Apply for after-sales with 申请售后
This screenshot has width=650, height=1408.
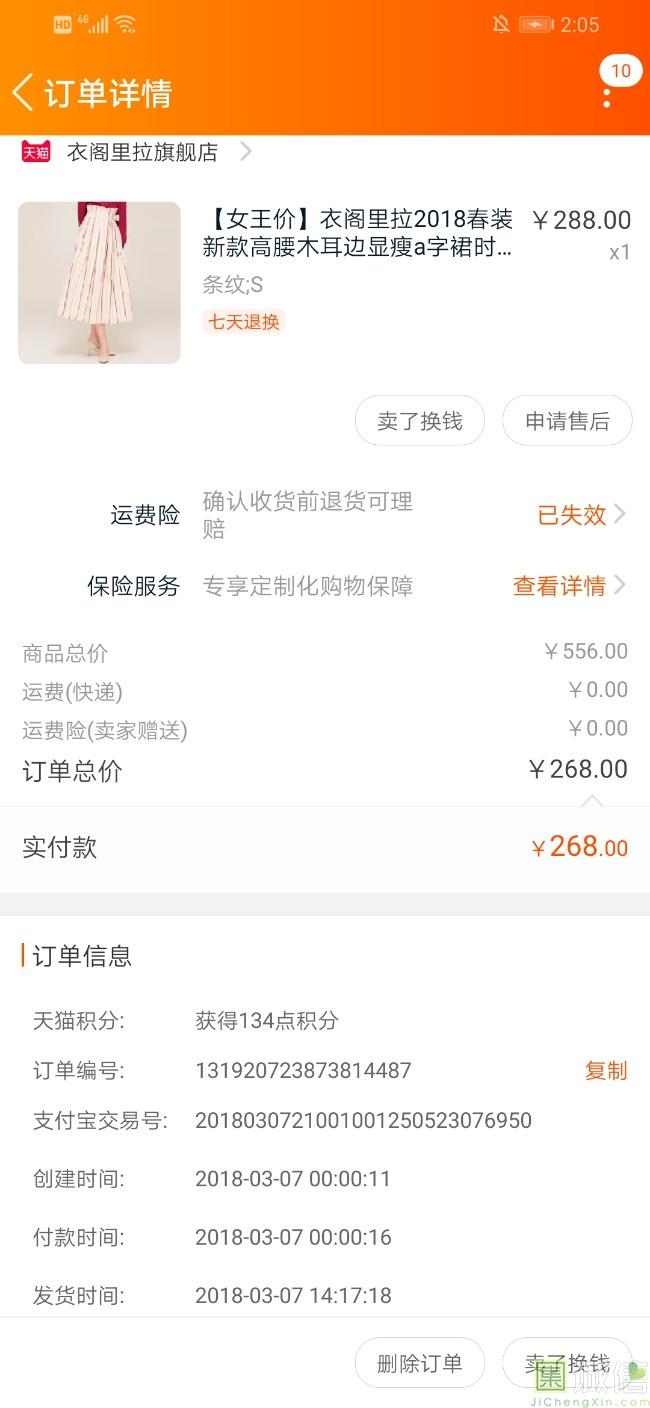click(567, 421)
